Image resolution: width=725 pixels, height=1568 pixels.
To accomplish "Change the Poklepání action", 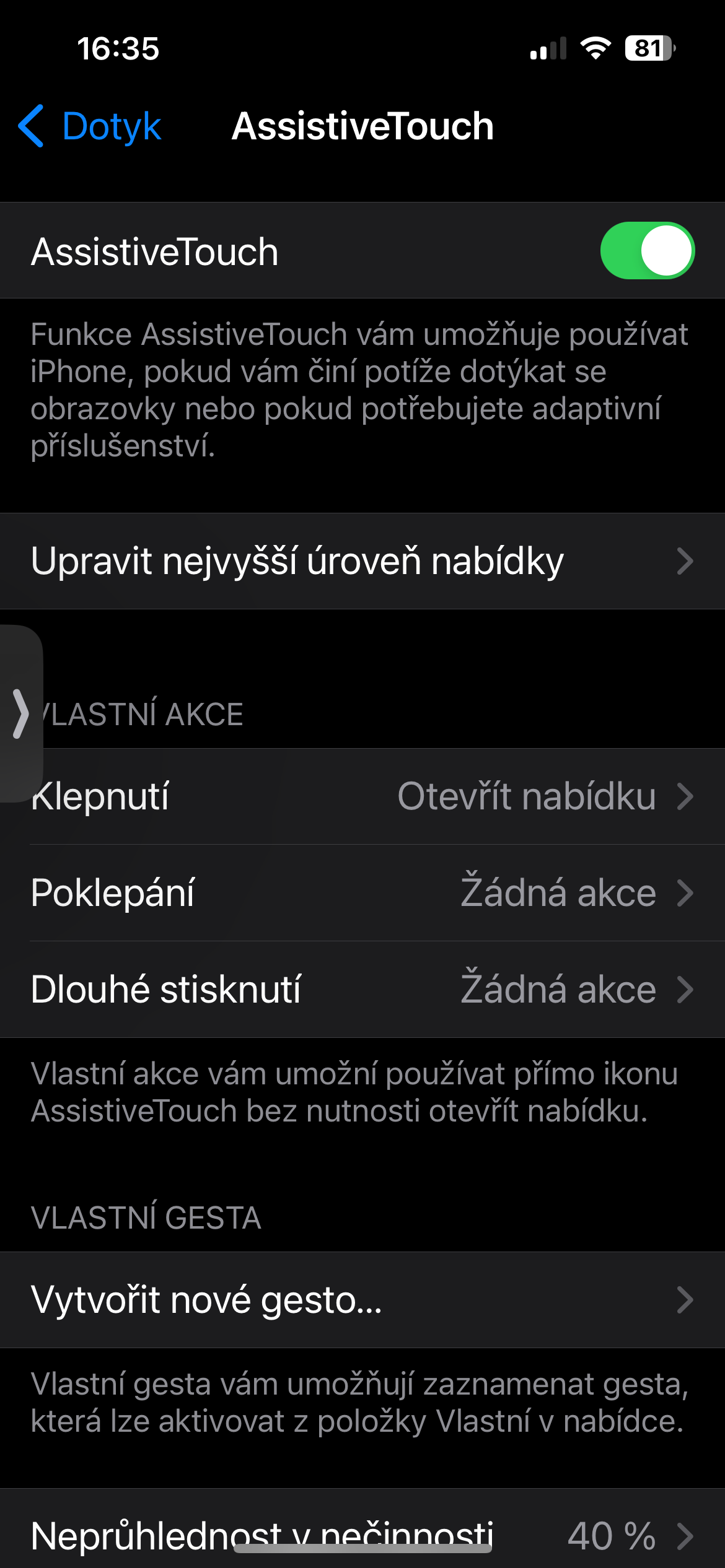I will pyautogui.click(x=362, y=893).
